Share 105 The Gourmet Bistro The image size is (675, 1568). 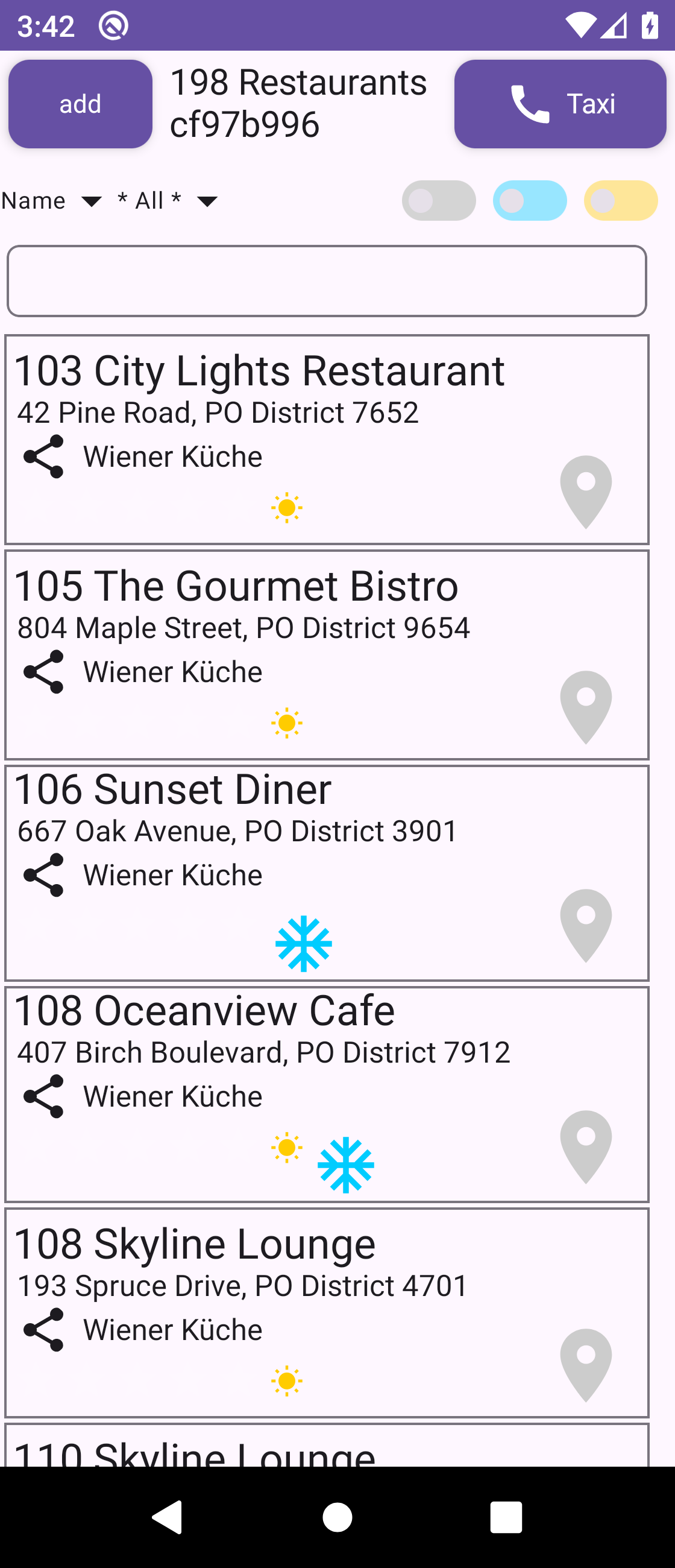(x=43, y=672)
